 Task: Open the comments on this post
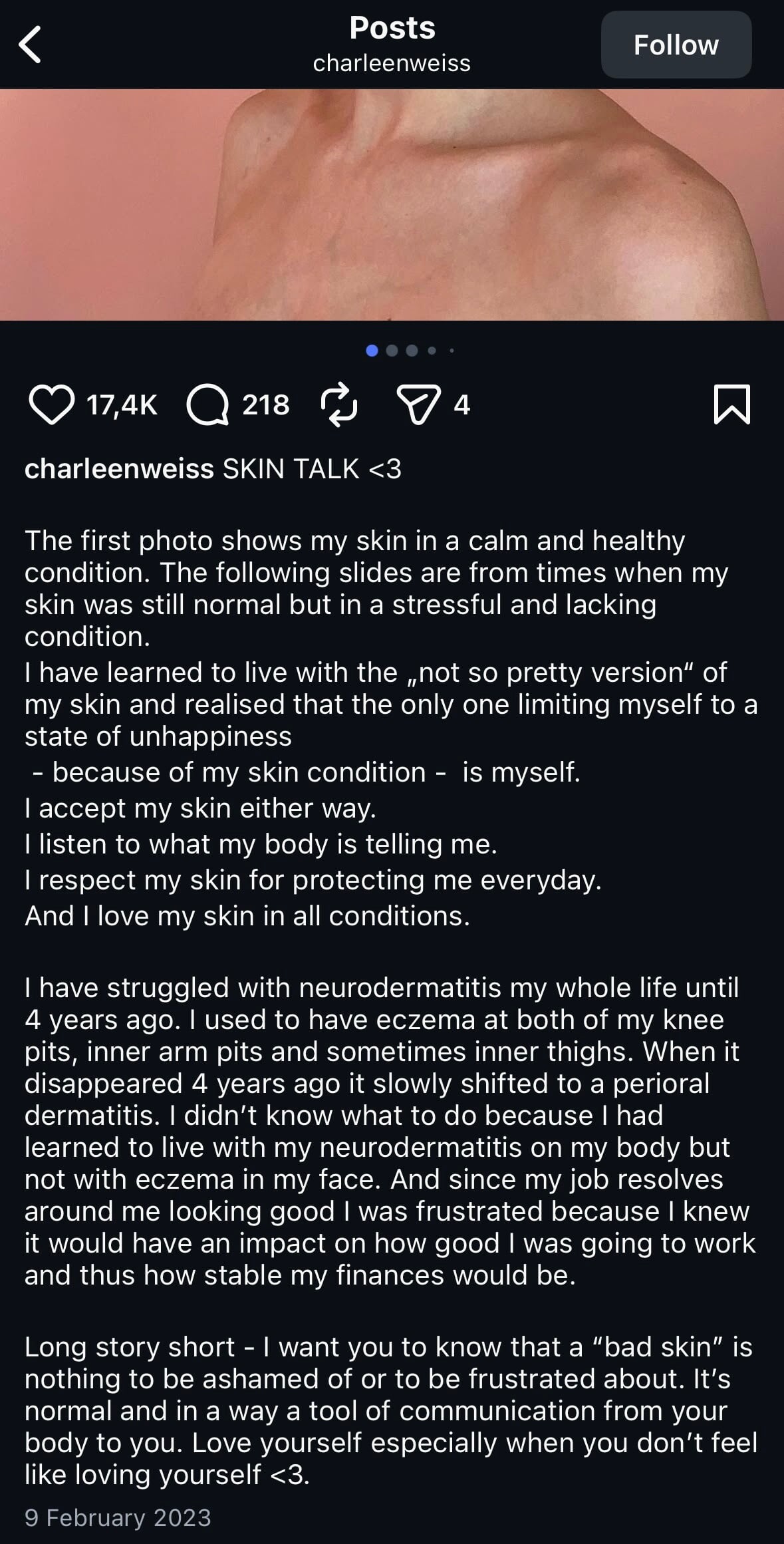click(x=207, y=404)
